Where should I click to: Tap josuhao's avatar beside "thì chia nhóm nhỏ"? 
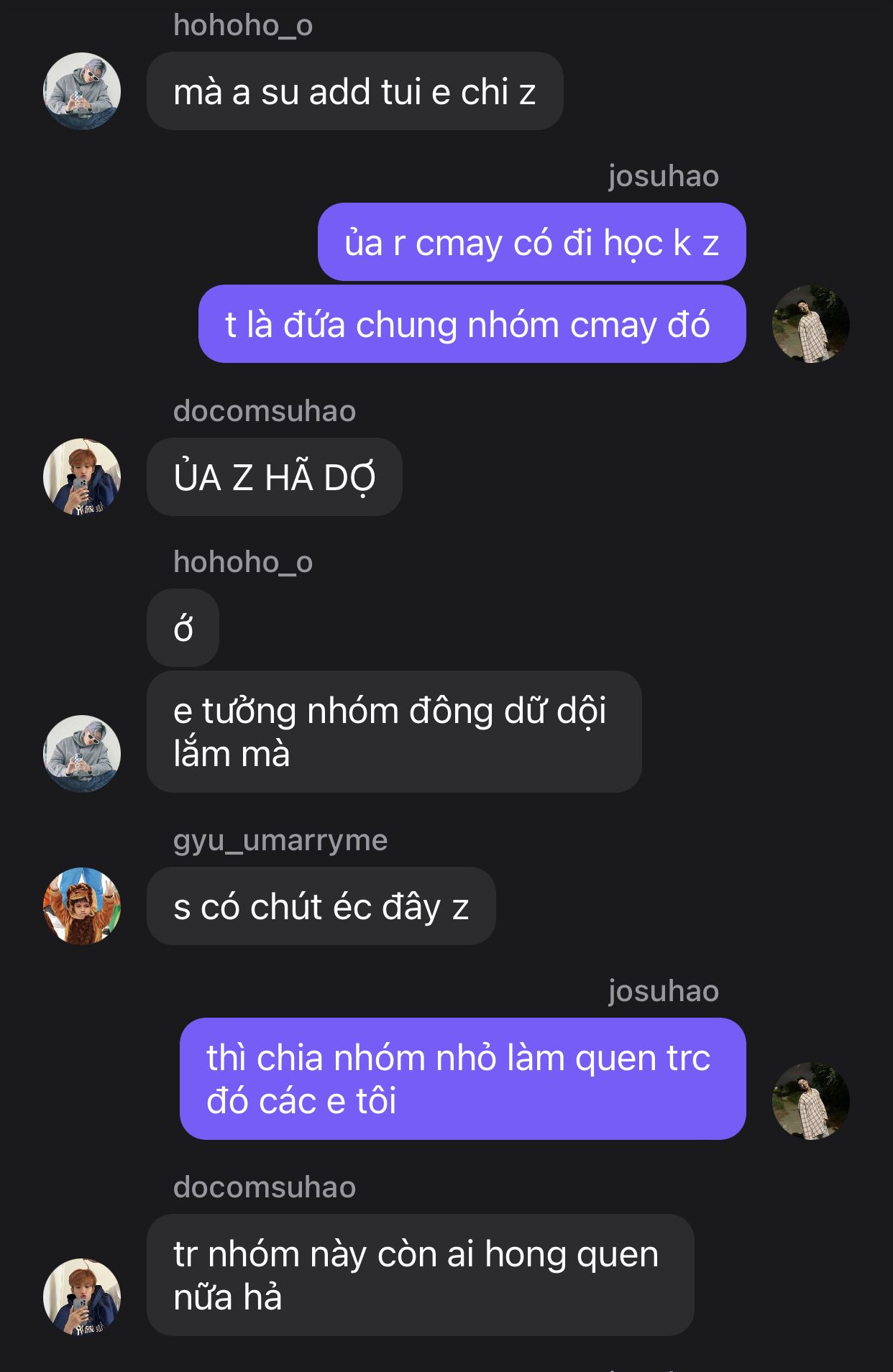point(810,1100)
